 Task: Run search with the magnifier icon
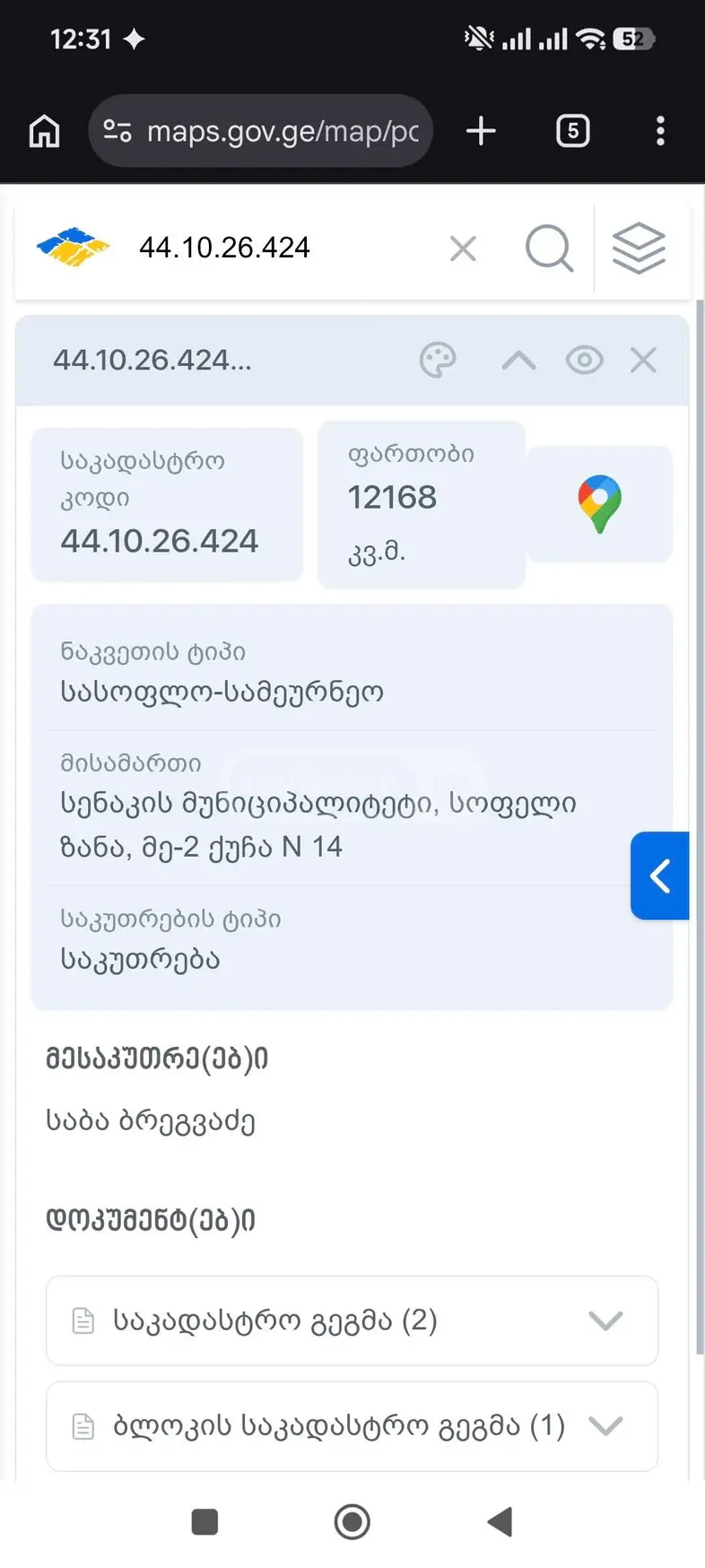click(x=549, y=248)
